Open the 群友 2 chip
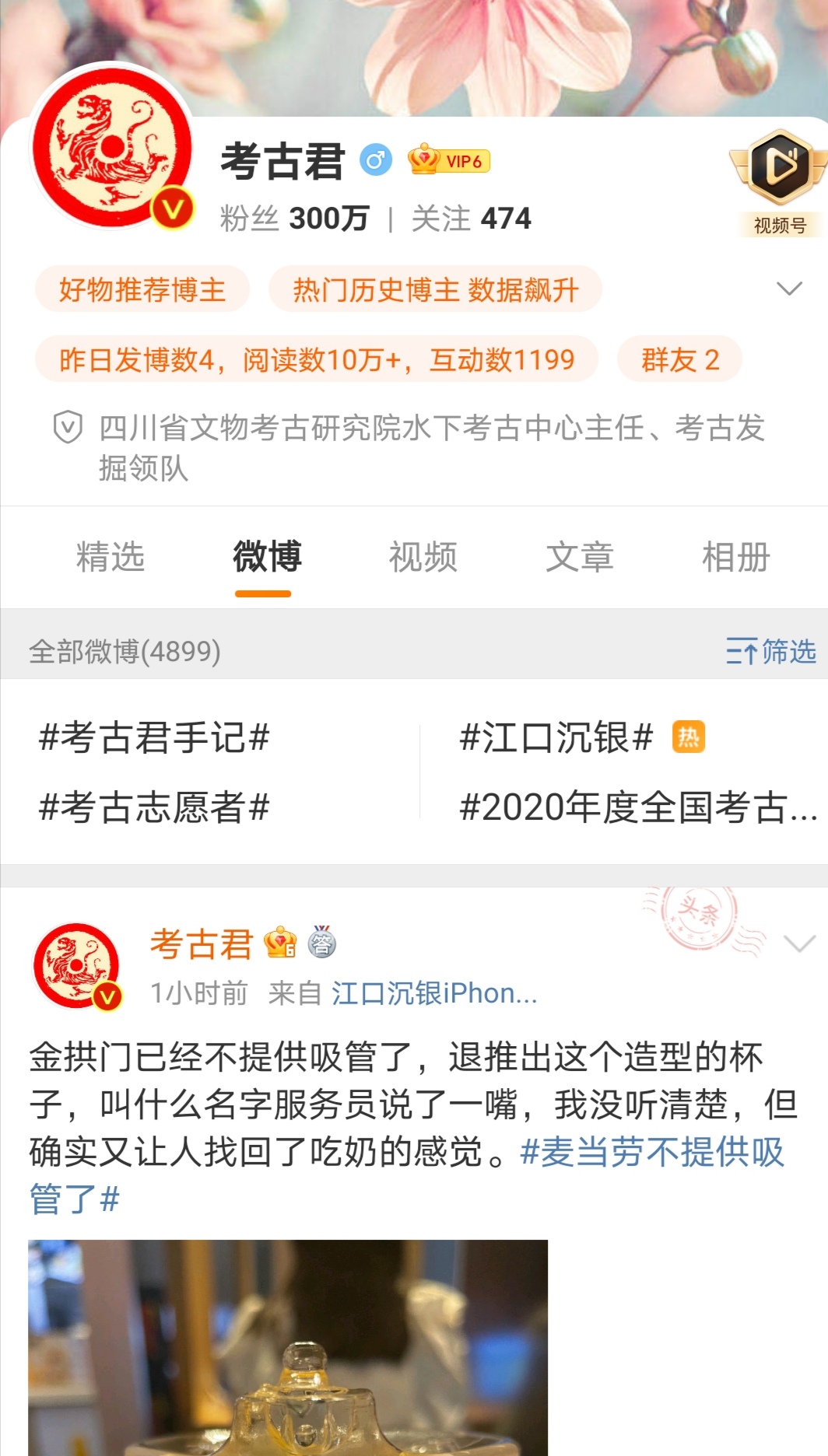 679,360
